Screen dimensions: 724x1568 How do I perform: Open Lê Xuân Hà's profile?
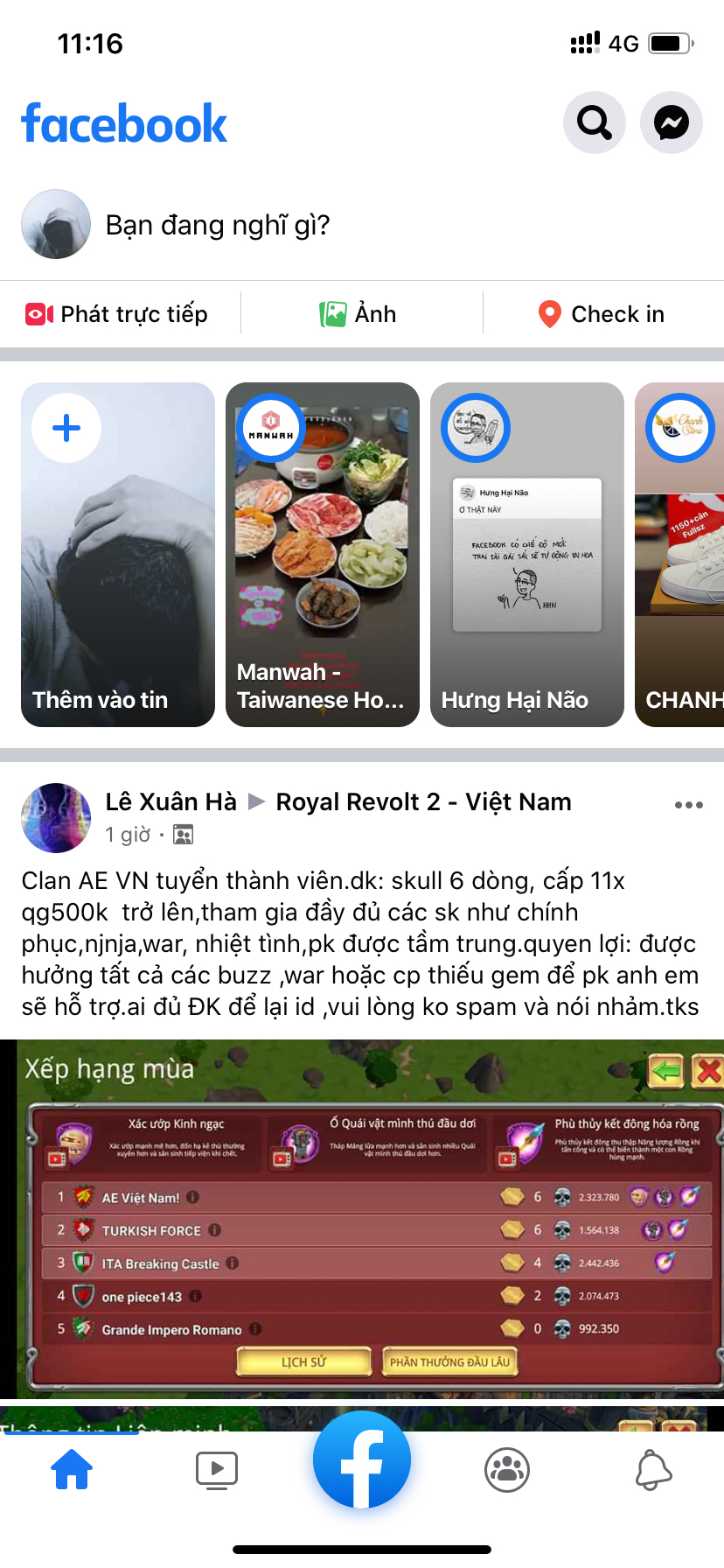pyautogui.click(x=171, y=801)
